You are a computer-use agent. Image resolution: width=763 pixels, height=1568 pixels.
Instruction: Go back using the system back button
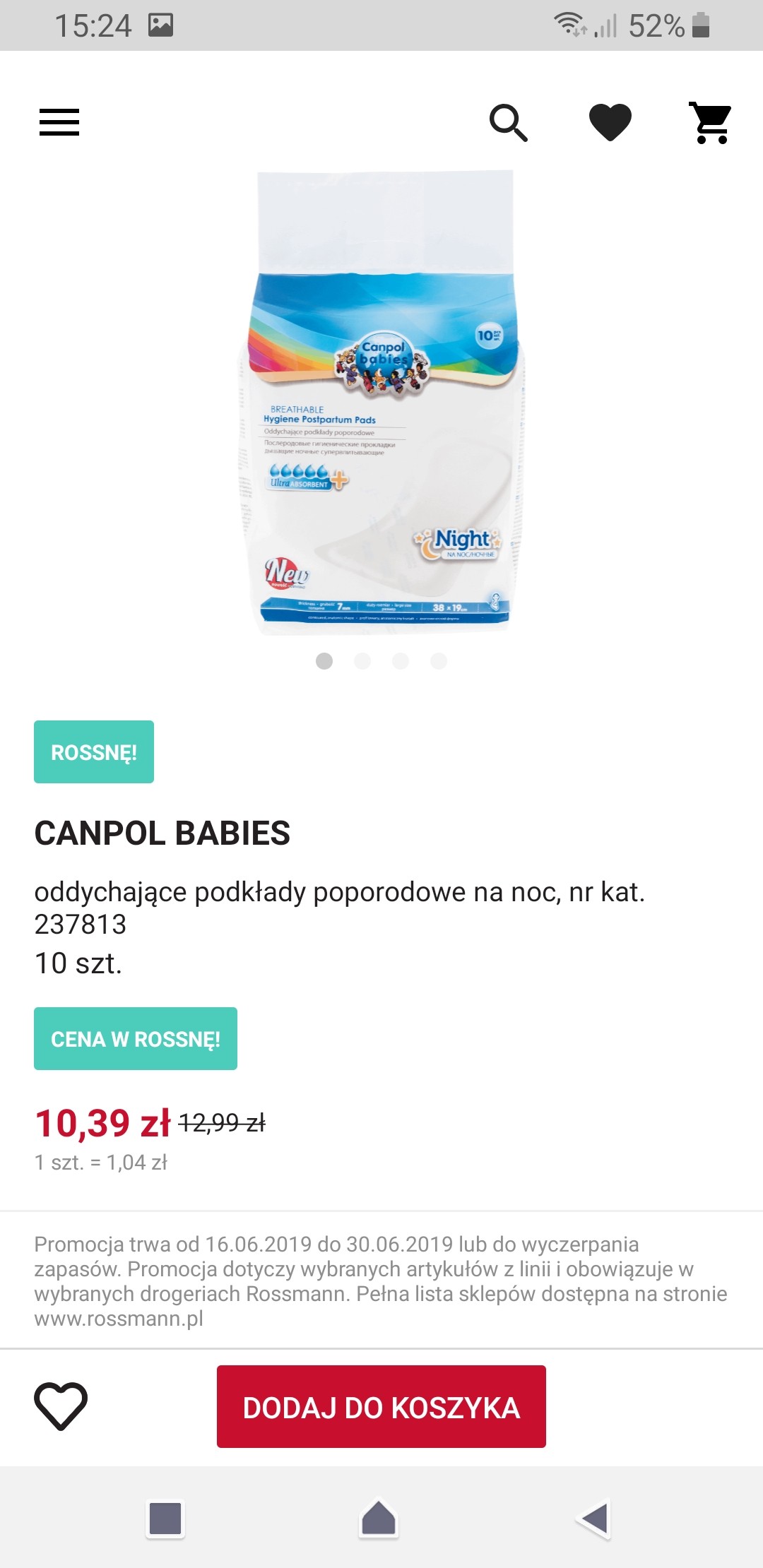click(593, 1518)
